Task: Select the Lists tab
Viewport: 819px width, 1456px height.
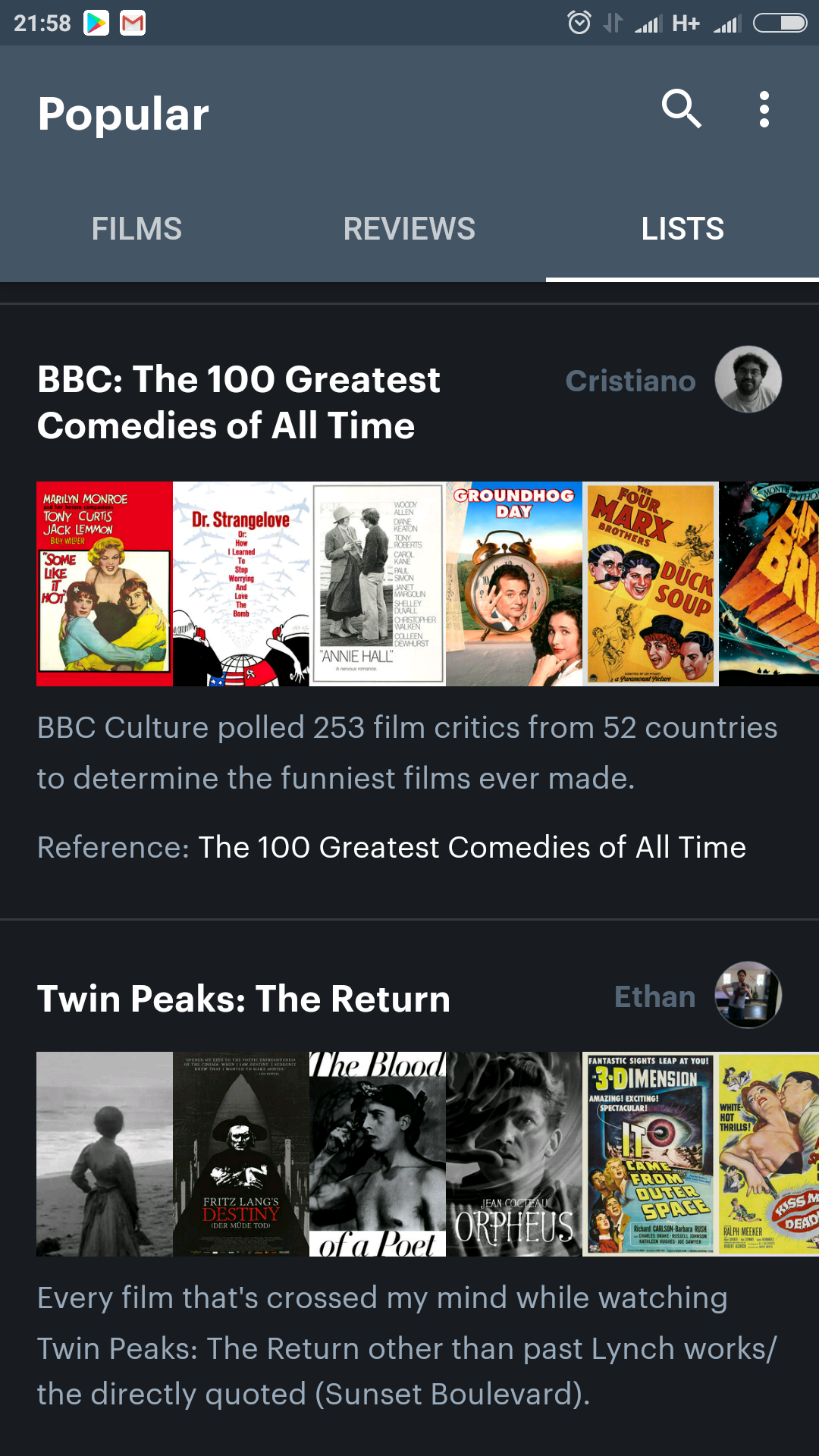Action: [x=682, y=228]
